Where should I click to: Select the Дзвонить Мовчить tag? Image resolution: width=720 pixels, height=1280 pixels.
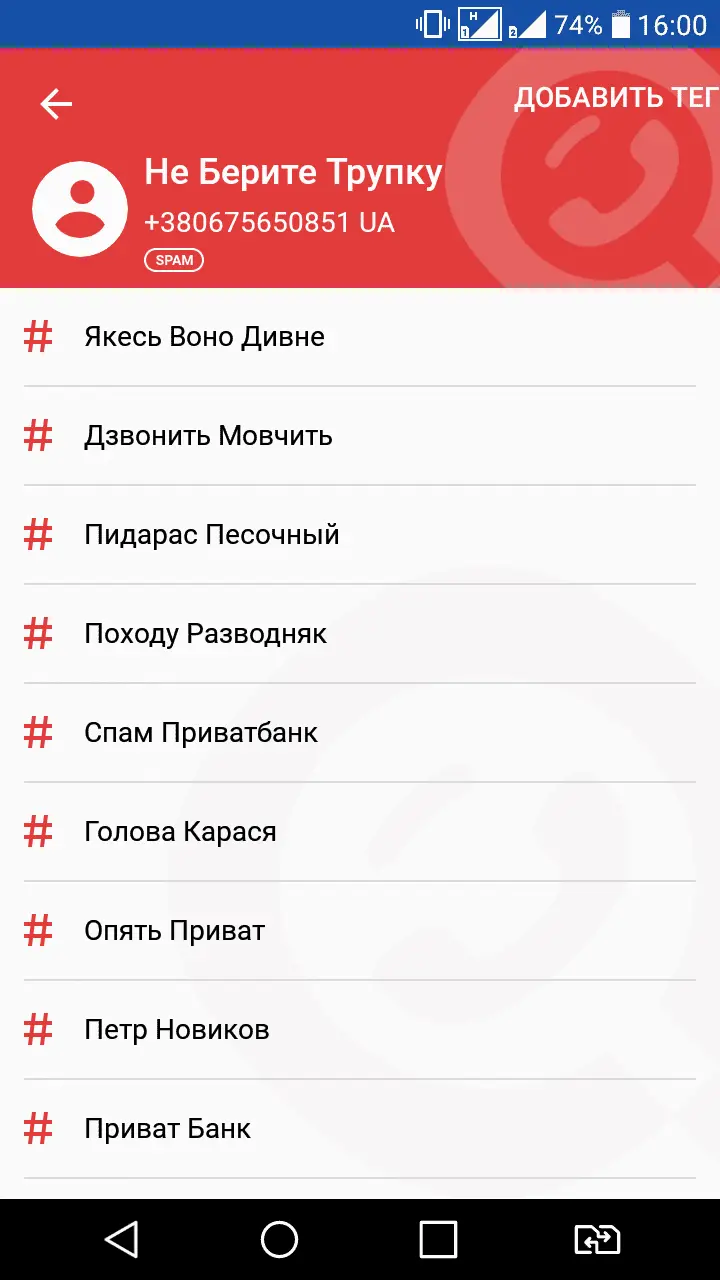pyautogui.click(x=208, y=436)
